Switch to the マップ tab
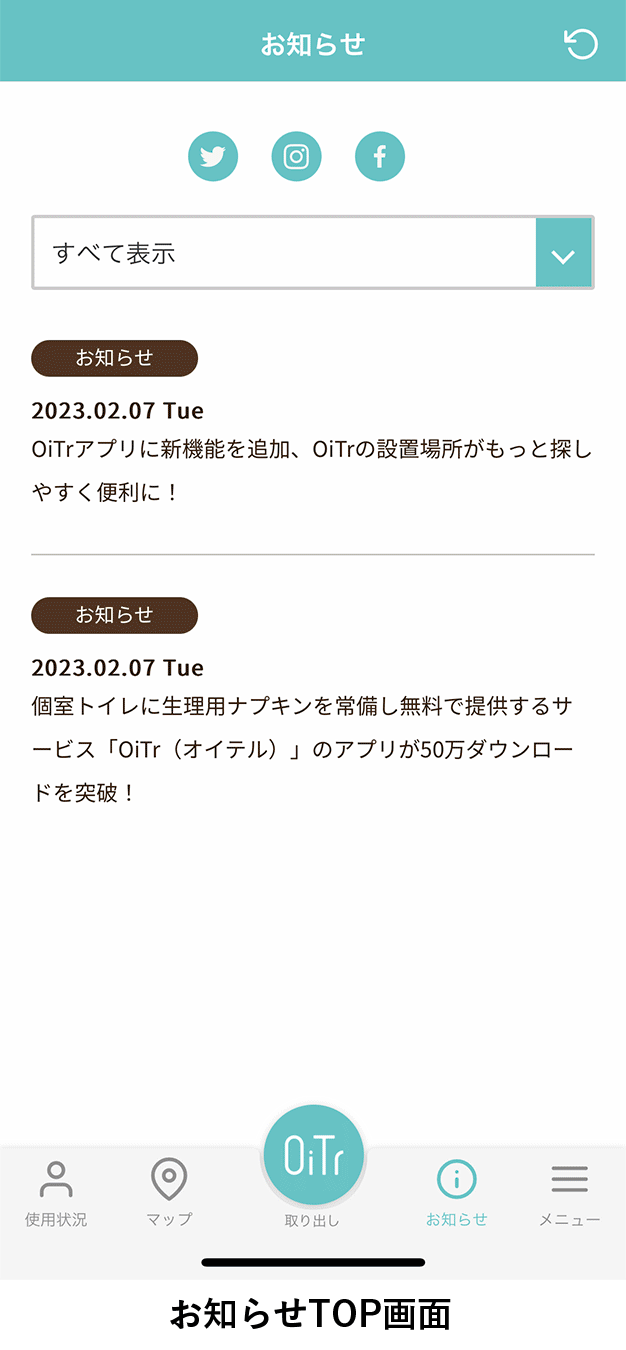626x1350 pixels. point(169,1193)
